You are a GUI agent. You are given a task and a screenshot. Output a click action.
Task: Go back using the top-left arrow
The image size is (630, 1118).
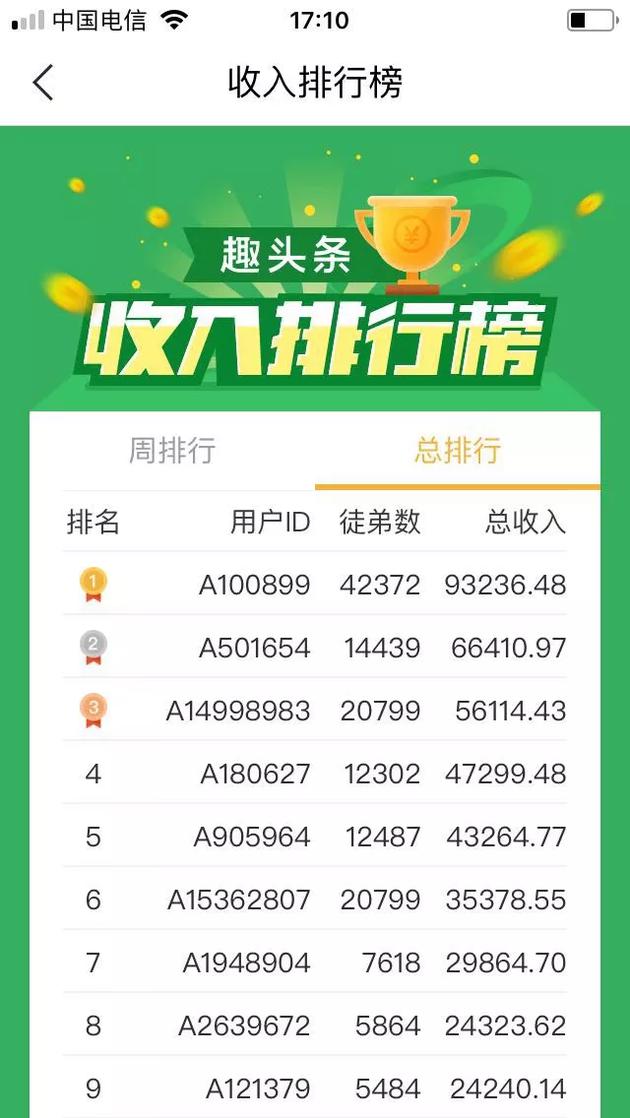[42, 82]
